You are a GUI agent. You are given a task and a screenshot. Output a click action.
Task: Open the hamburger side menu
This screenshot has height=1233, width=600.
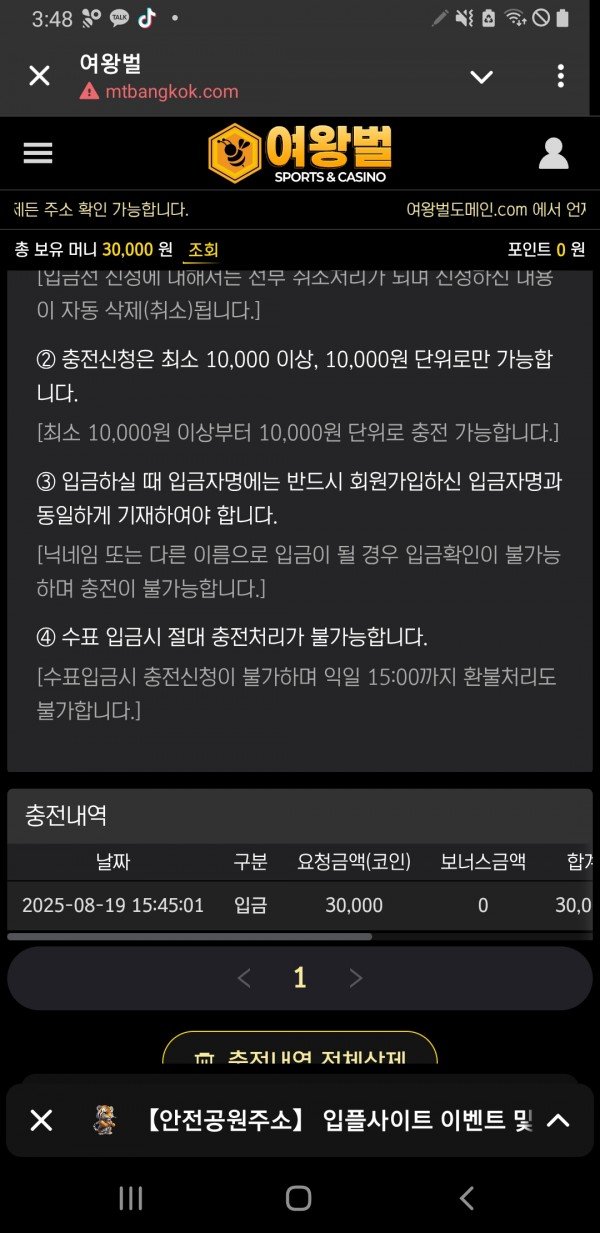[x=38, y=153]
